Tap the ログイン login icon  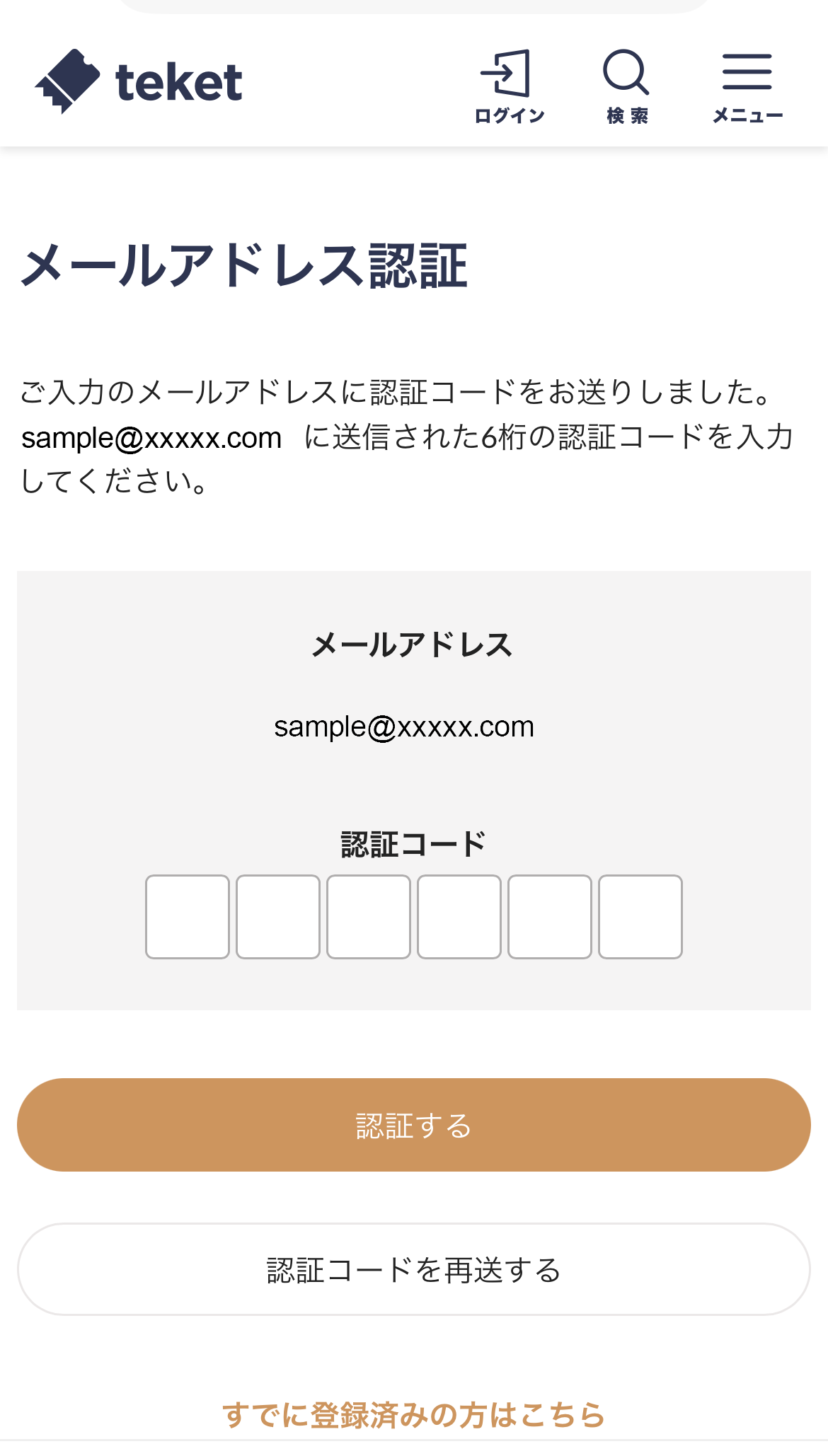point(509,85)
